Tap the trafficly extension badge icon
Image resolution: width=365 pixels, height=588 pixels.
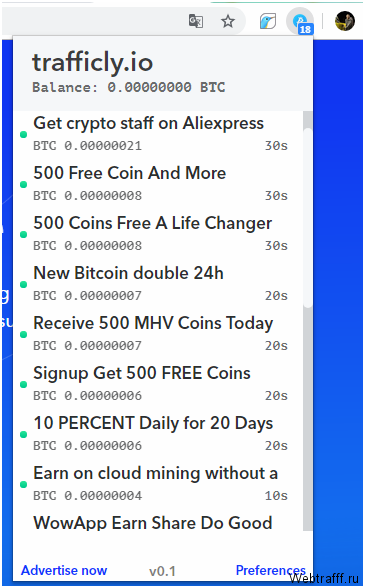click(x=300, y=21)
